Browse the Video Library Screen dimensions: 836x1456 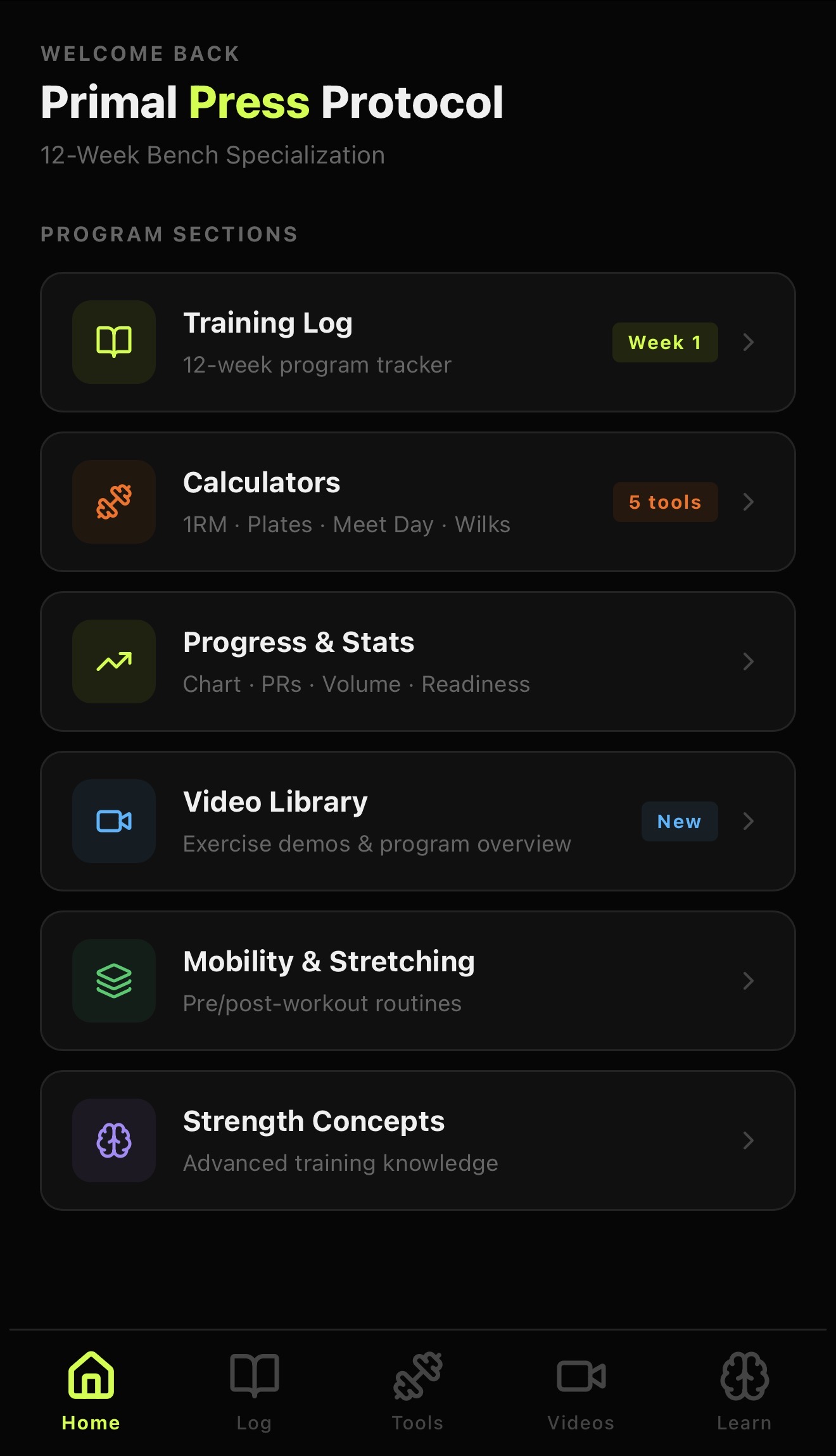click(x=417, y=821)
